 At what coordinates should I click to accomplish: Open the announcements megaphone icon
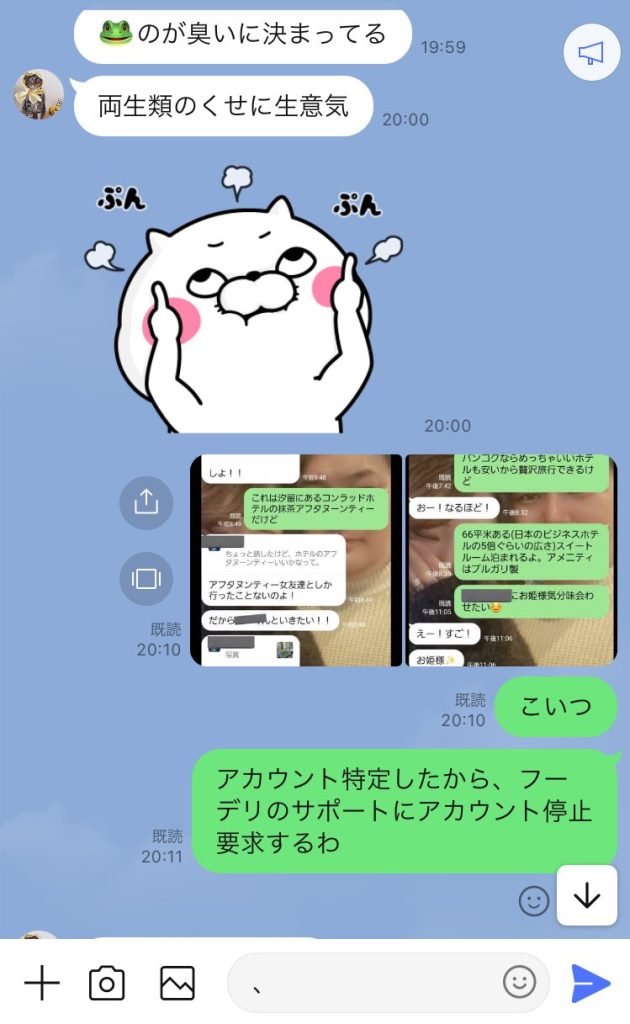click(592, 52)
